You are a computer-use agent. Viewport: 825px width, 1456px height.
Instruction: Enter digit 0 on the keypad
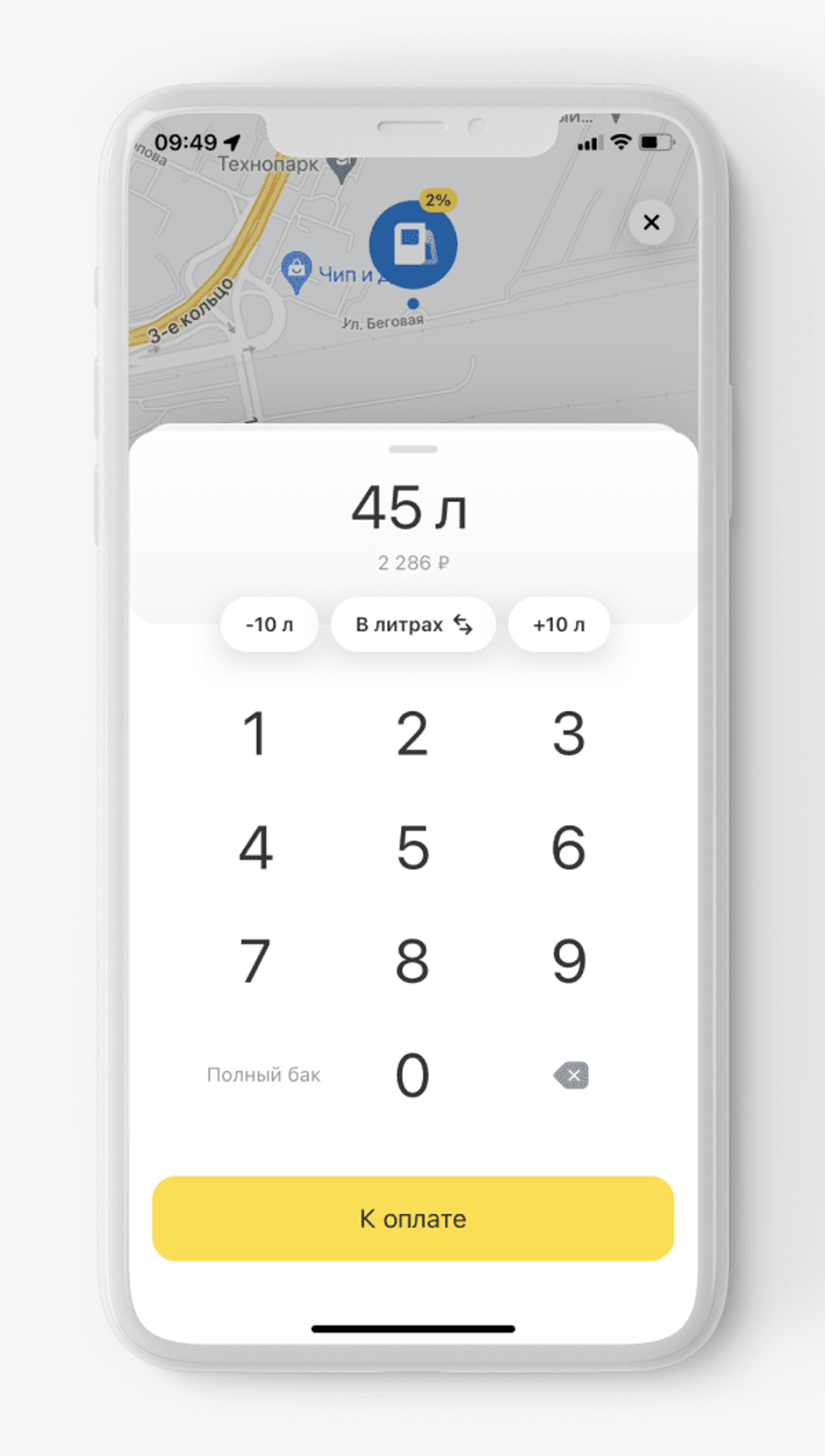point(412,1075)
